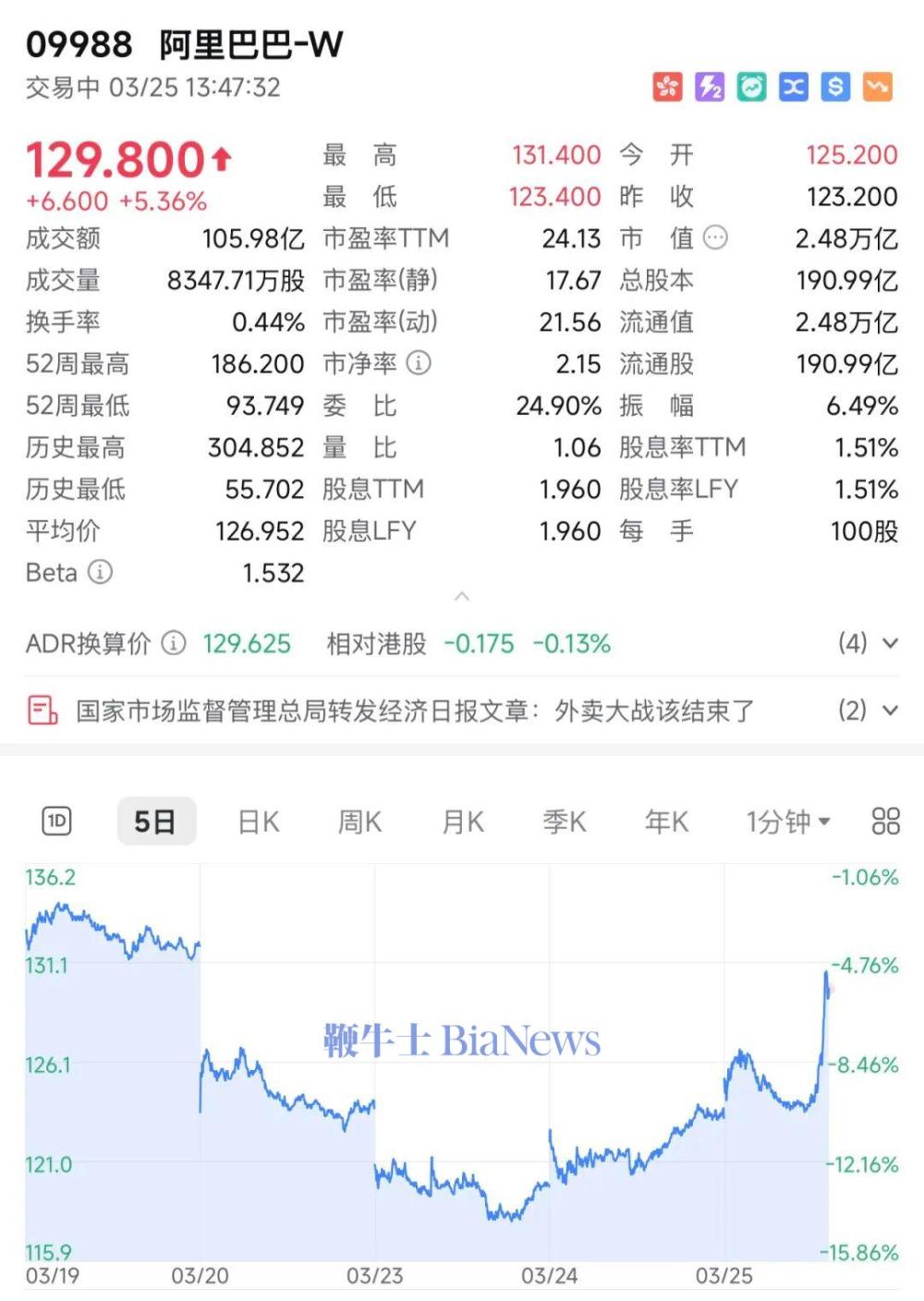Collapse the stock details panel

462,597
